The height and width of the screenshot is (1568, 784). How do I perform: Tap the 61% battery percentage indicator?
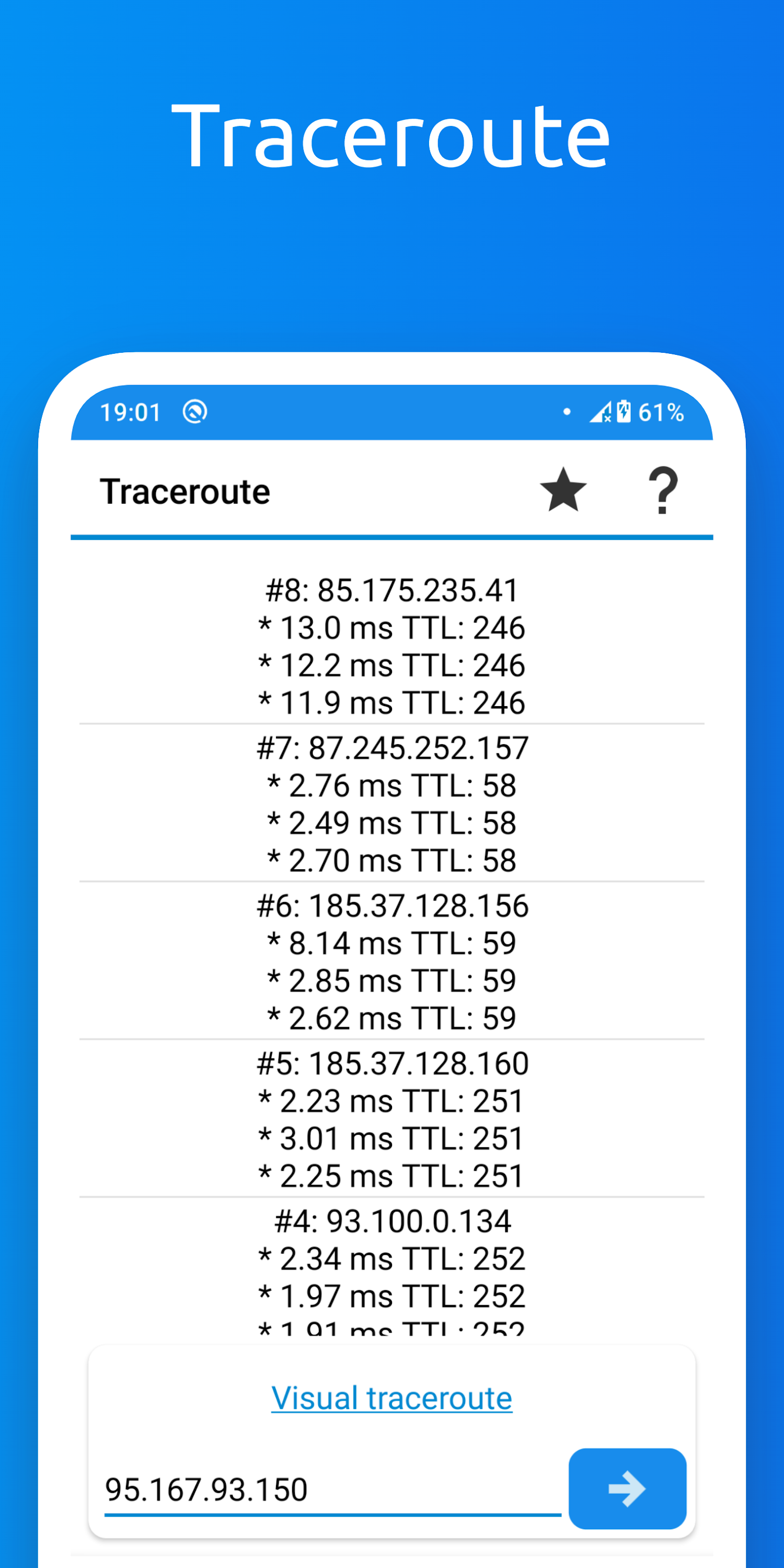[x=661, y=412]
